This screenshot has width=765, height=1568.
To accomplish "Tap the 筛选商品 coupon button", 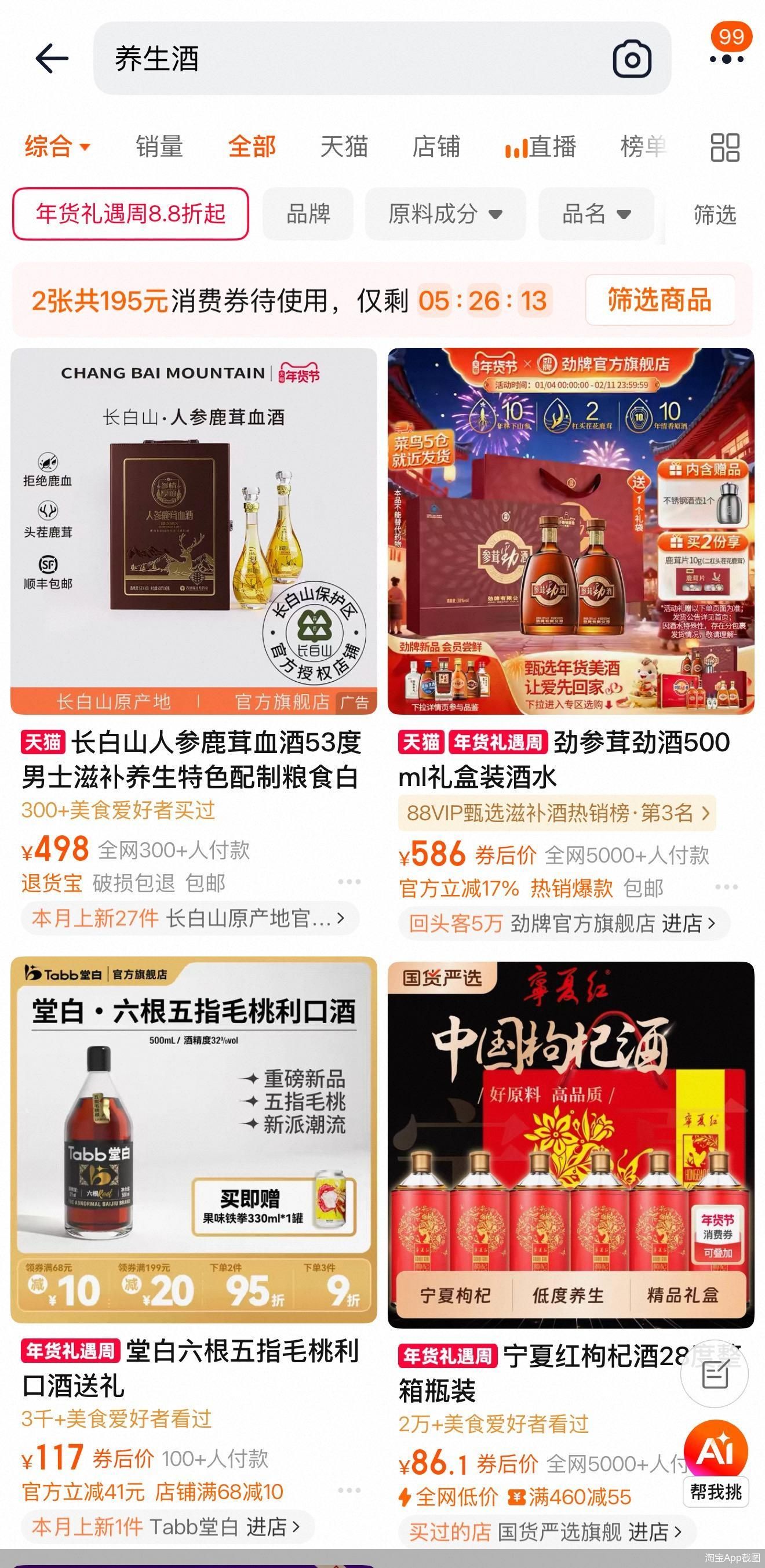I will (659, 300).
